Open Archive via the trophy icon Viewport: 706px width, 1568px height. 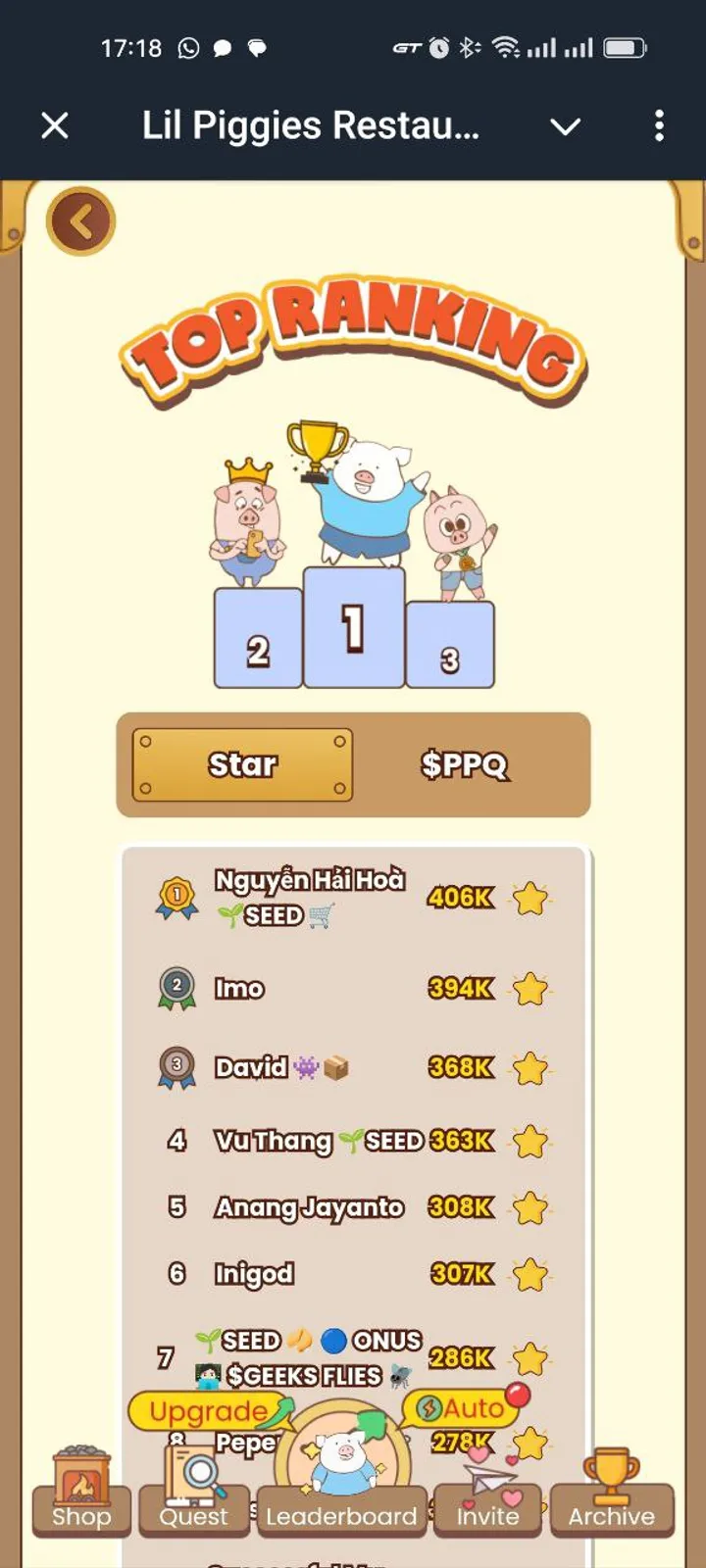[x=611, y=1475]
